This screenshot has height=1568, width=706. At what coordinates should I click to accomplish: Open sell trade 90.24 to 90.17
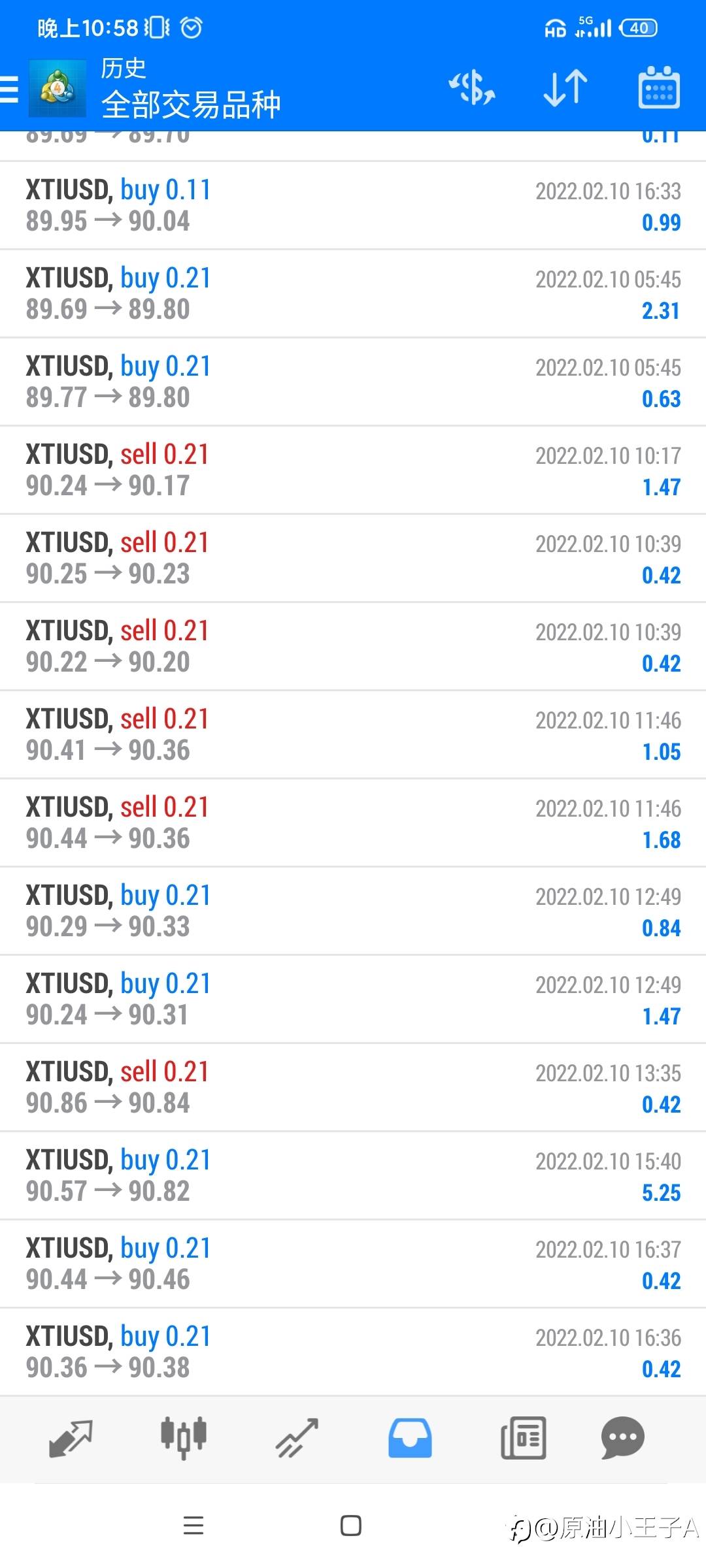click(353, 470)
